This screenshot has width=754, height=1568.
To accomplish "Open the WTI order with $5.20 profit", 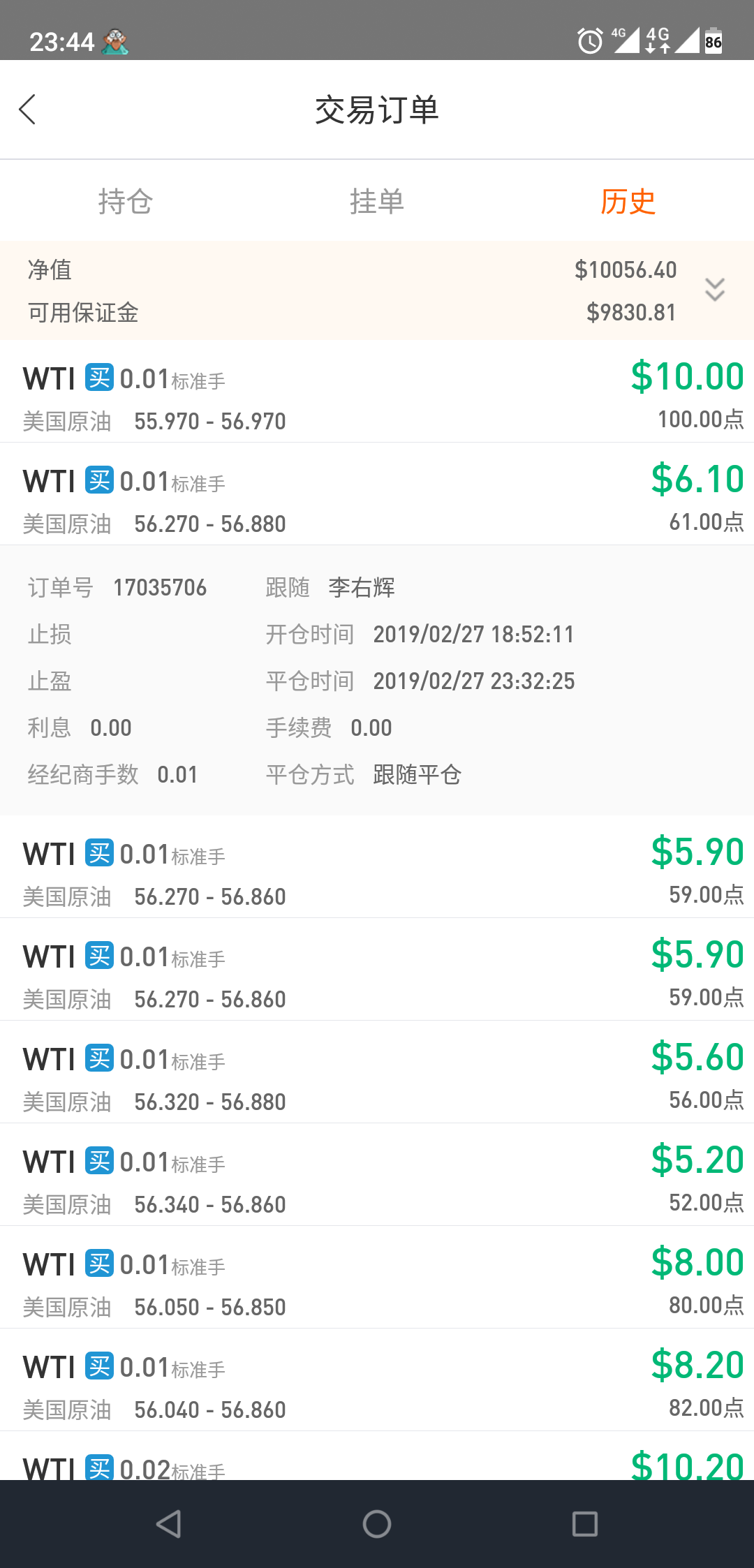I will click(377, 1175).
